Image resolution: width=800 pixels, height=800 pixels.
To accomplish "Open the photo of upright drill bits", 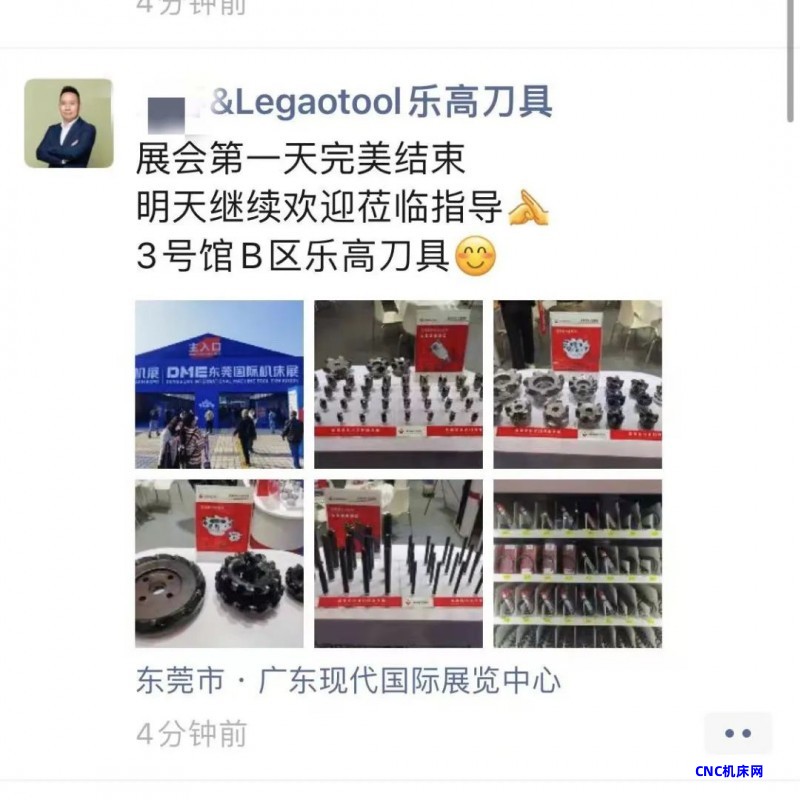I will (398, 563).
